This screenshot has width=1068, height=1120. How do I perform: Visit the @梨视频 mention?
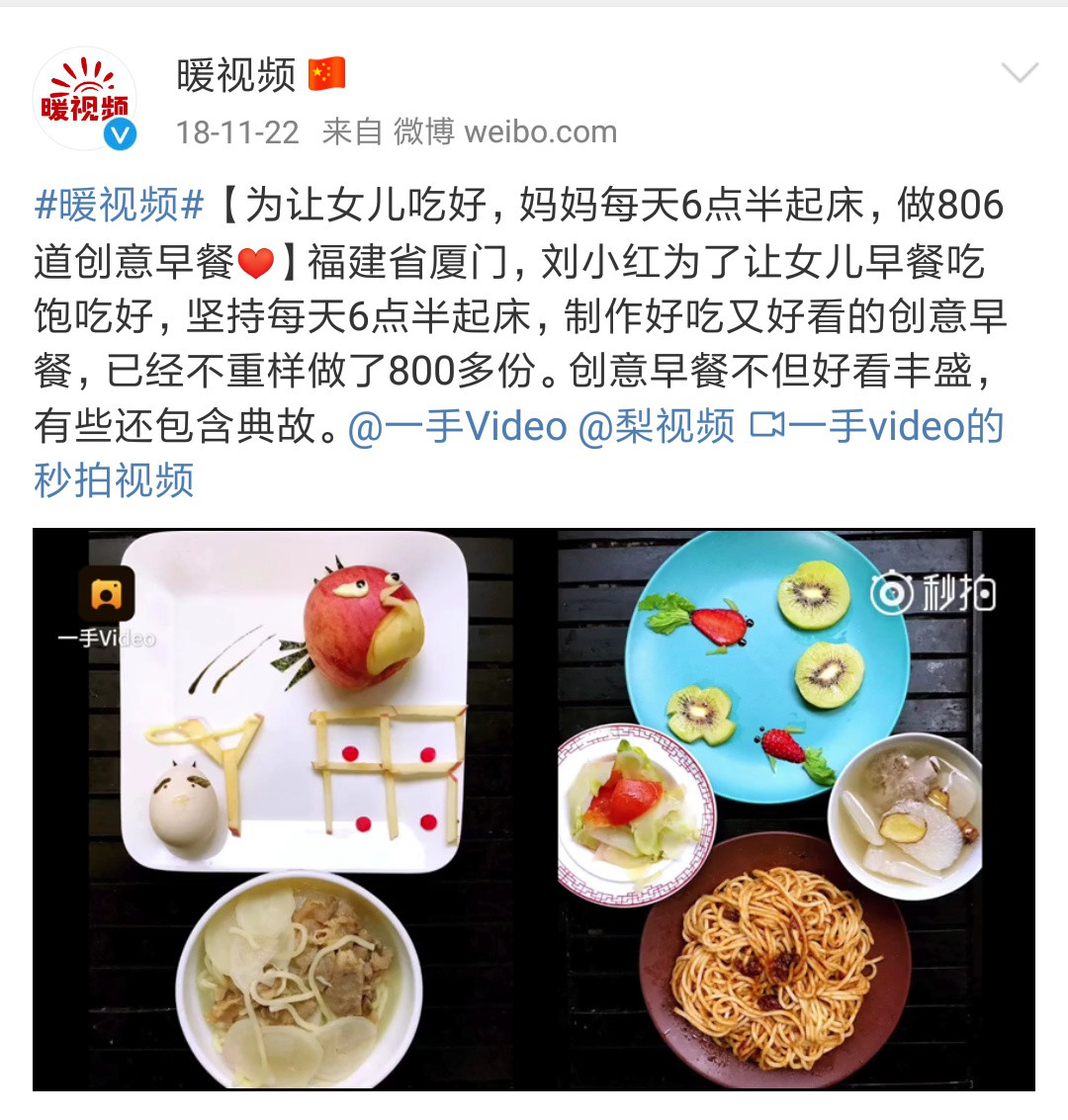coord(657,427)
